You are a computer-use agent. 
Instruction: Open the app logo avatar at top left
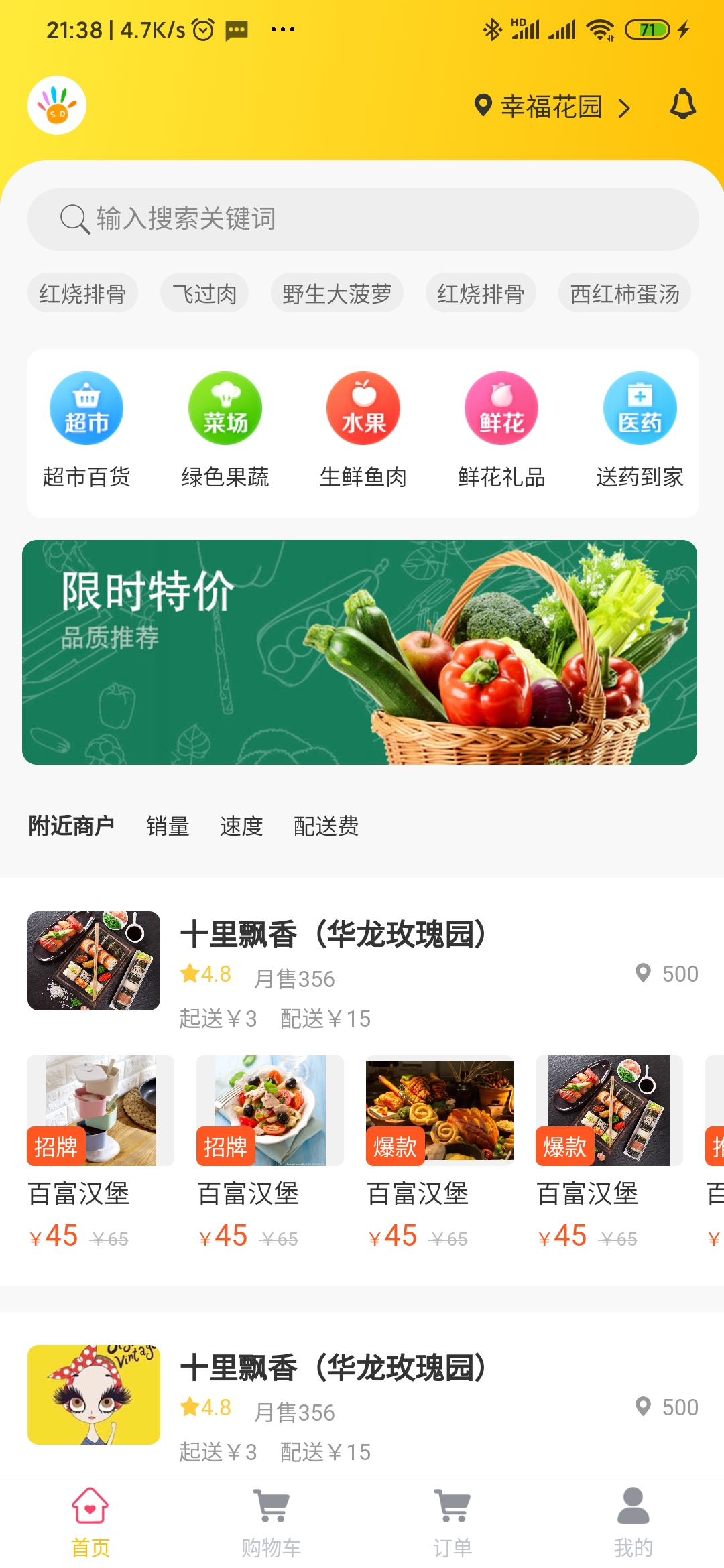coord(57,105)
